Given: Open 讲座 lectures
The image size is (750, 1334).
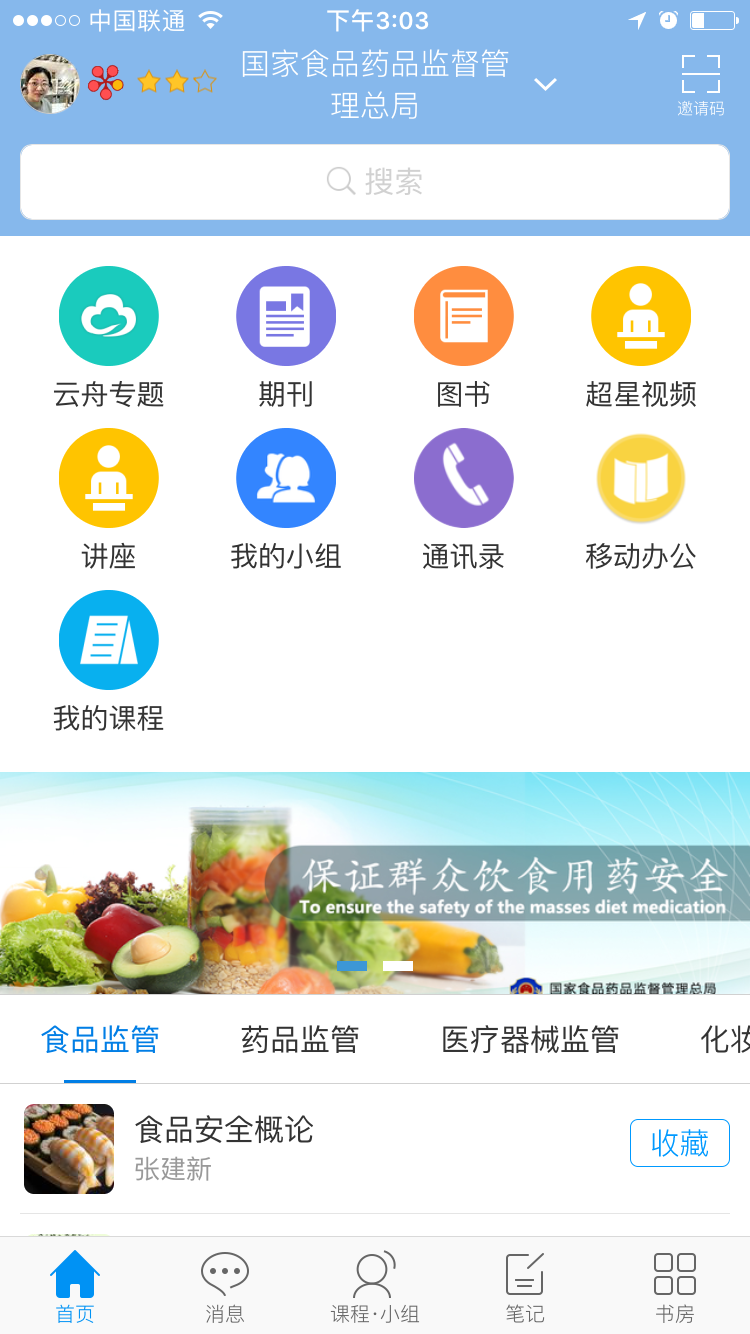Looking at the screenshot, I should click(109, 479).
